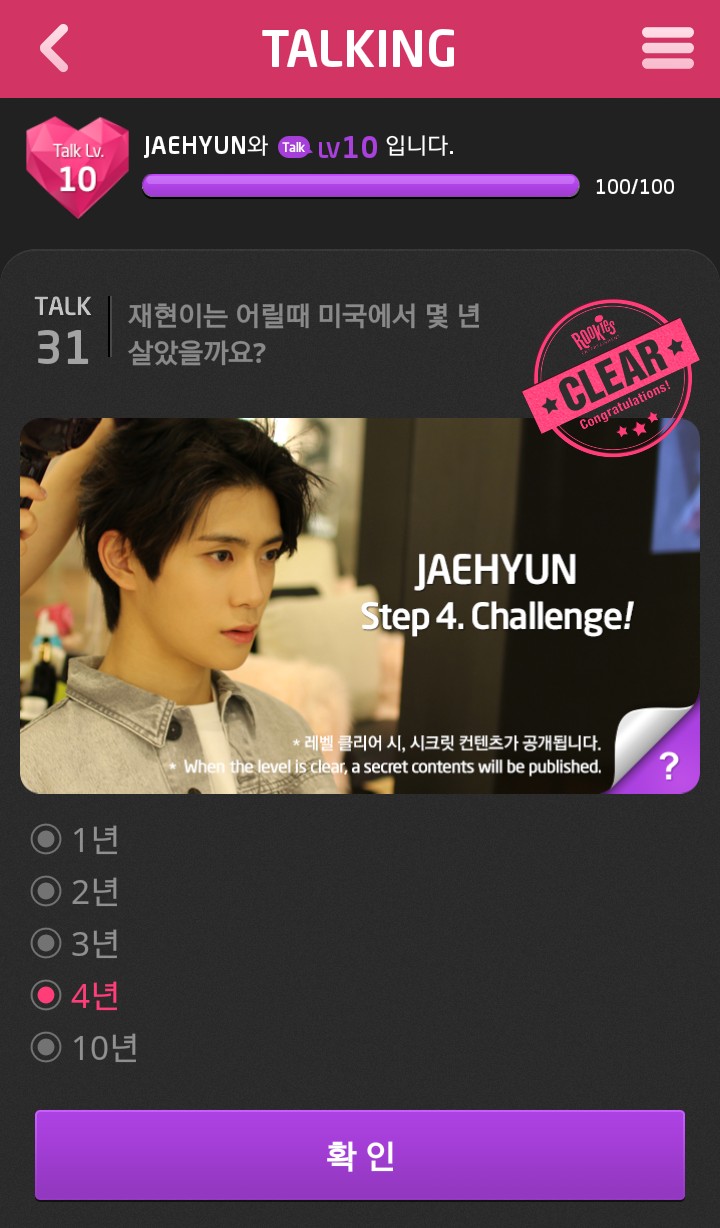
Task: Go back using the top-left arrow
Action: (54, 48)
